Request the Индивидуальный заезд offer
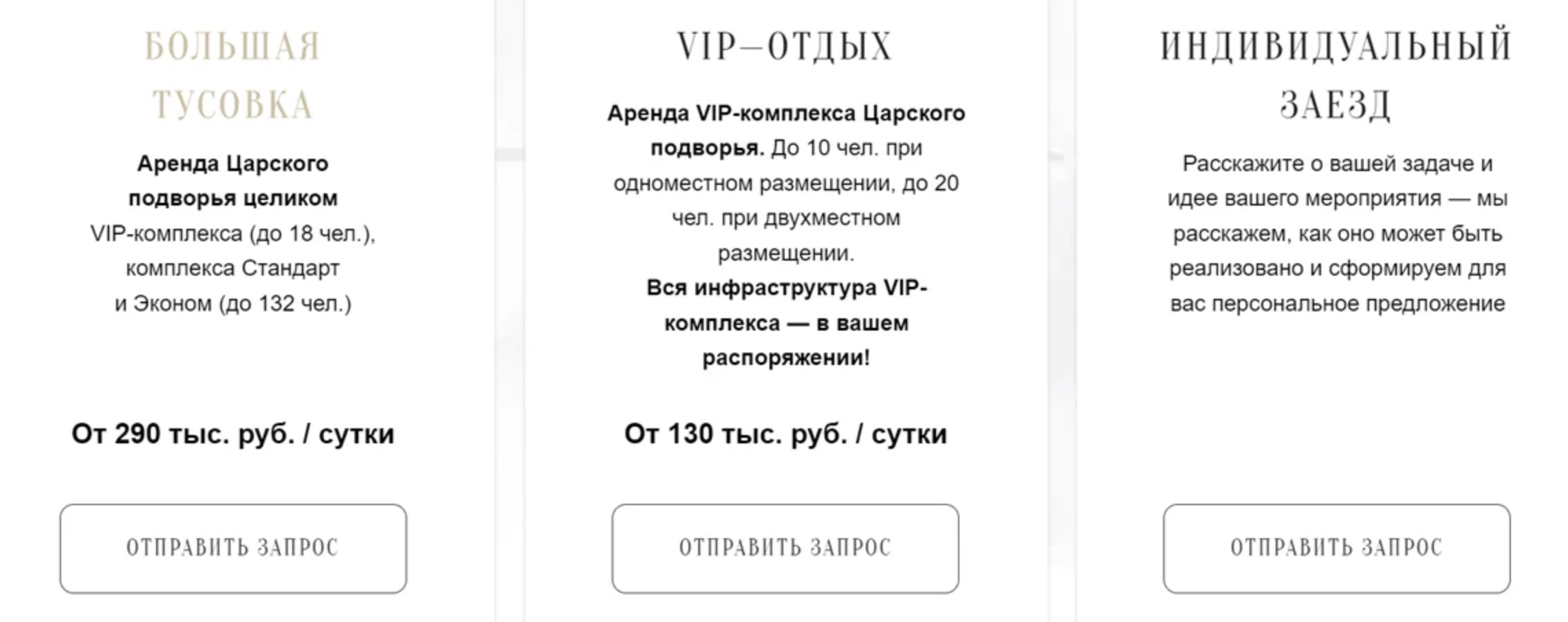Screen dimensions: 1568x622 1336,548
